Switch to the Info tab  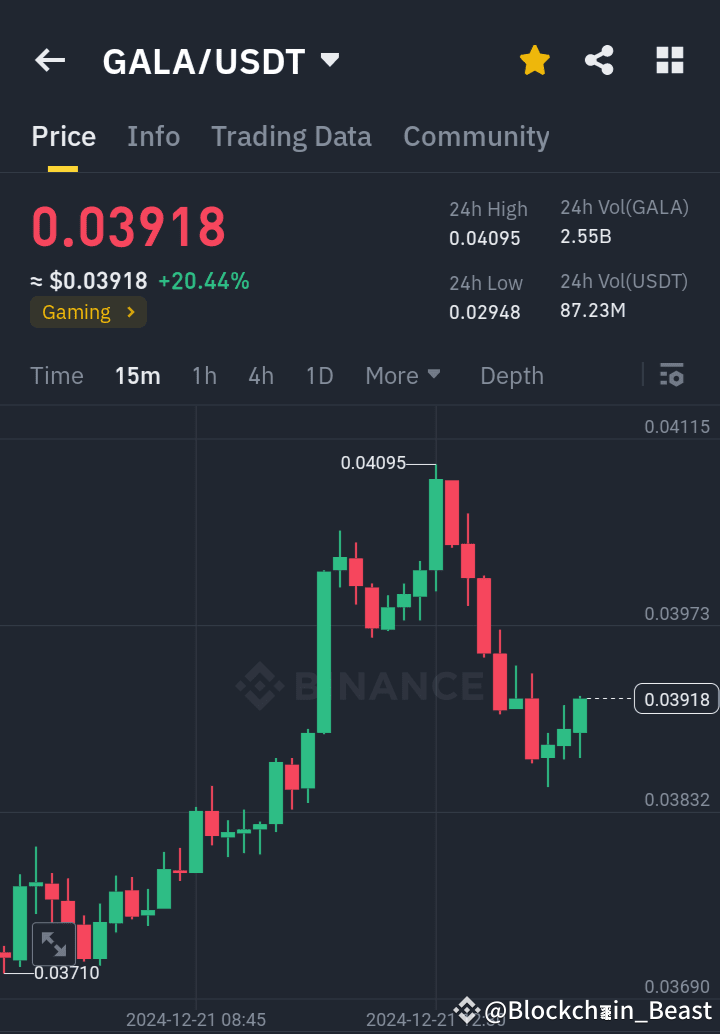click(153, 136)
